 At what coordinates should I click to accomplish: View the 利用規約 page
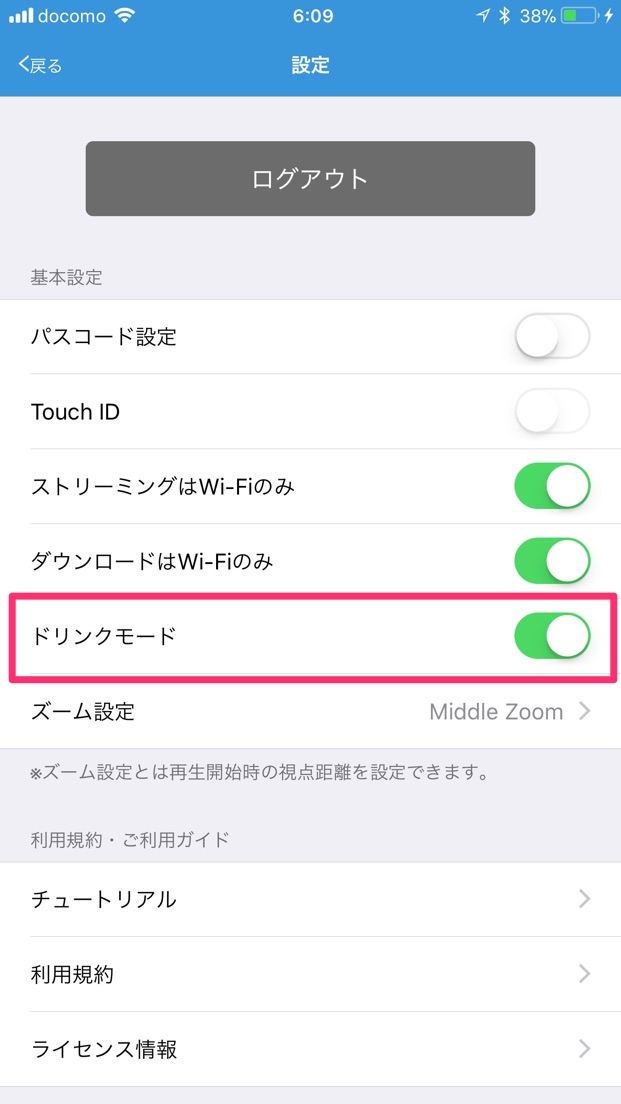(x=310, y=974)
